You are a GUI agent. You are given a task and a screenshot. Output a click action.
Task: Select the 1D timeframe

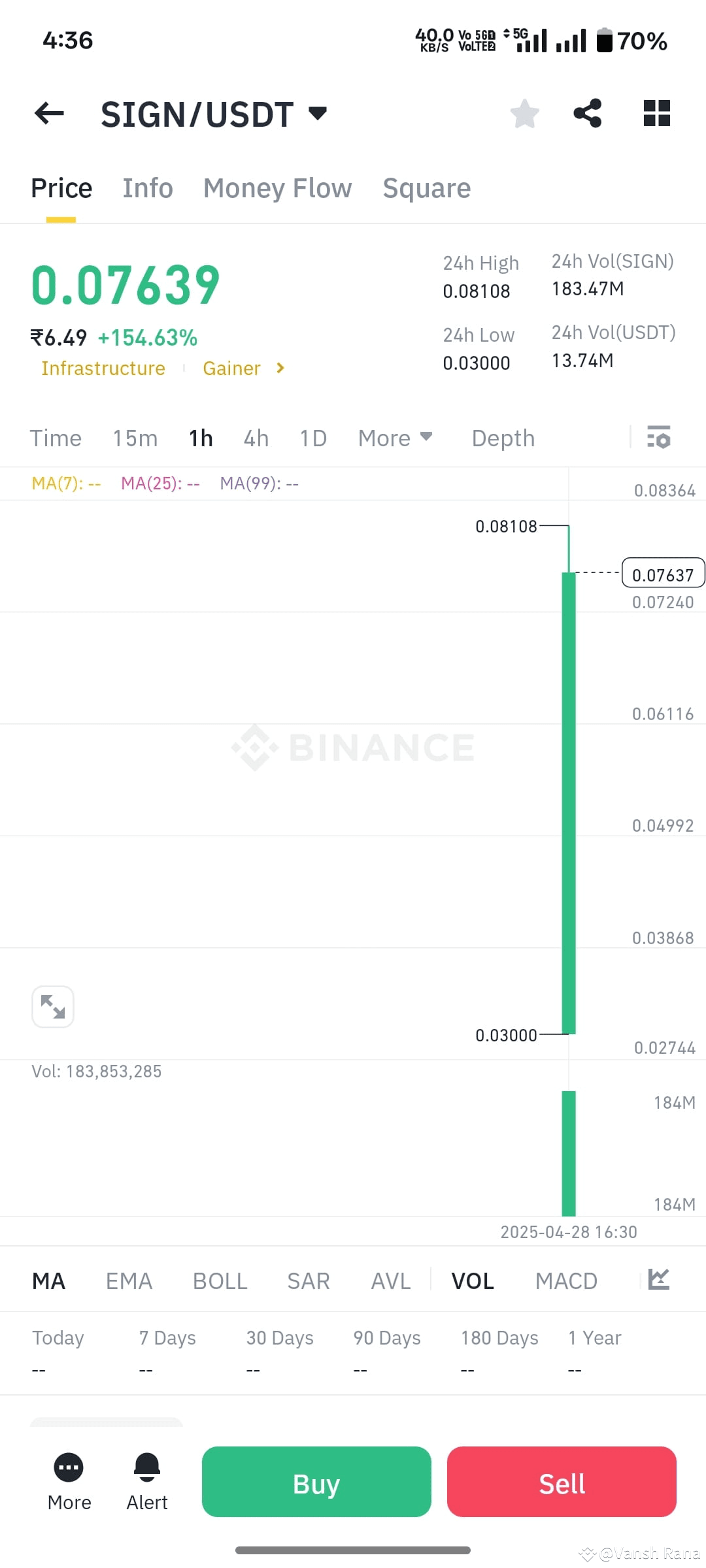pos(312,438)
